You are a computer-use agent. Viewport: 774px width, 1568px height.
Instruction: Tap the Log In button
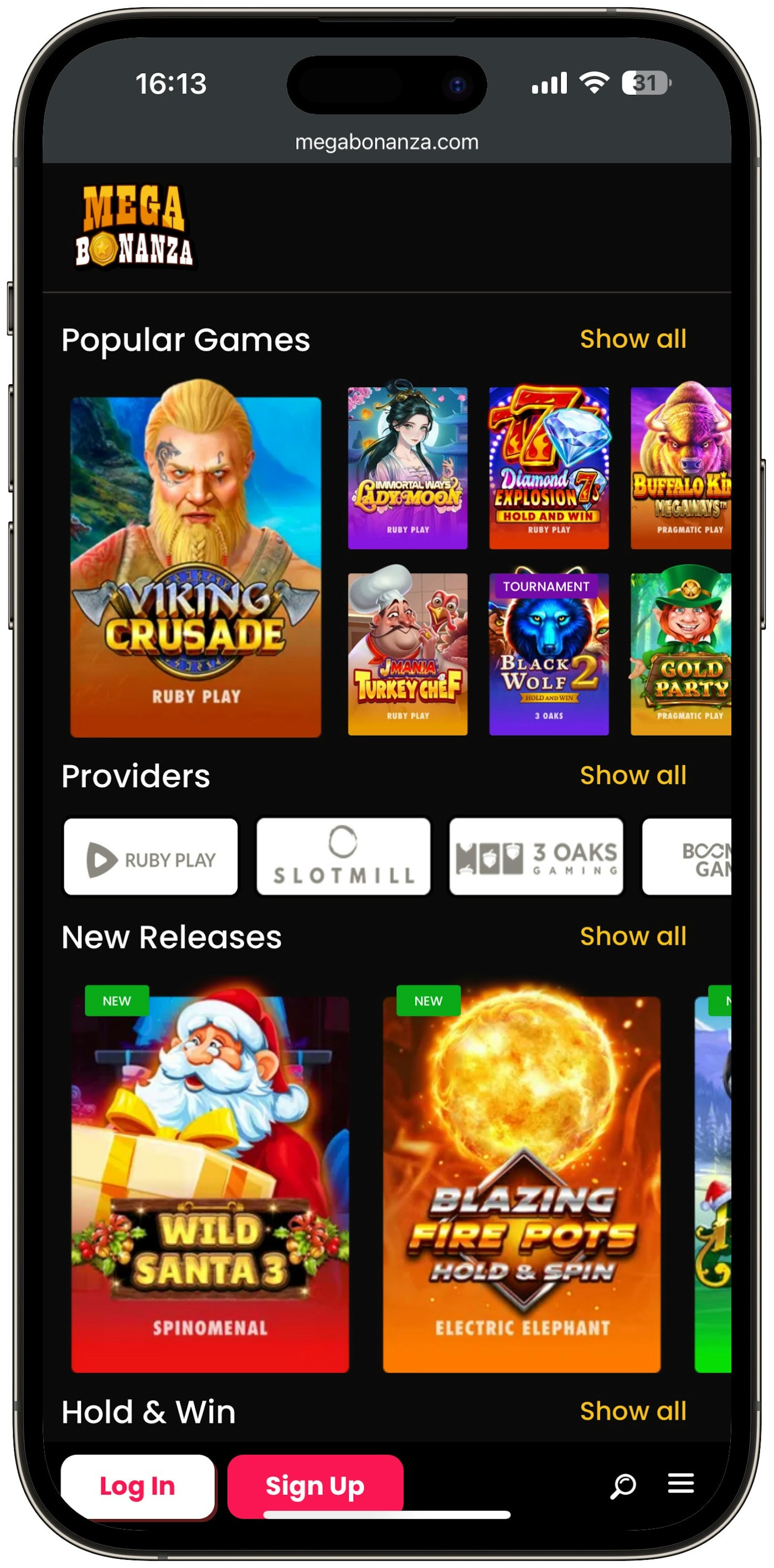pos(137,1486)
